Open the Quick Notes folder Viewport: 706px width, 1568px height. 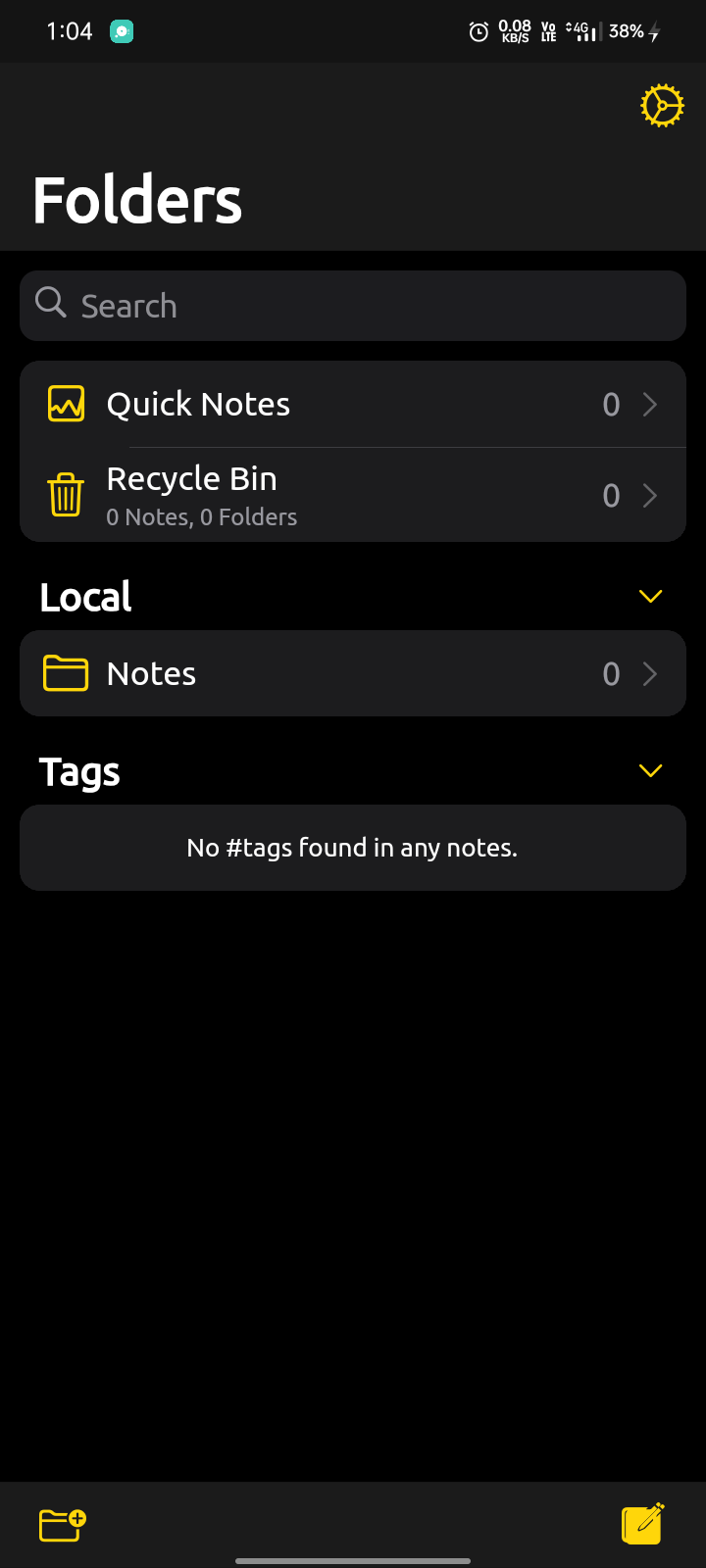coord(353,405)
